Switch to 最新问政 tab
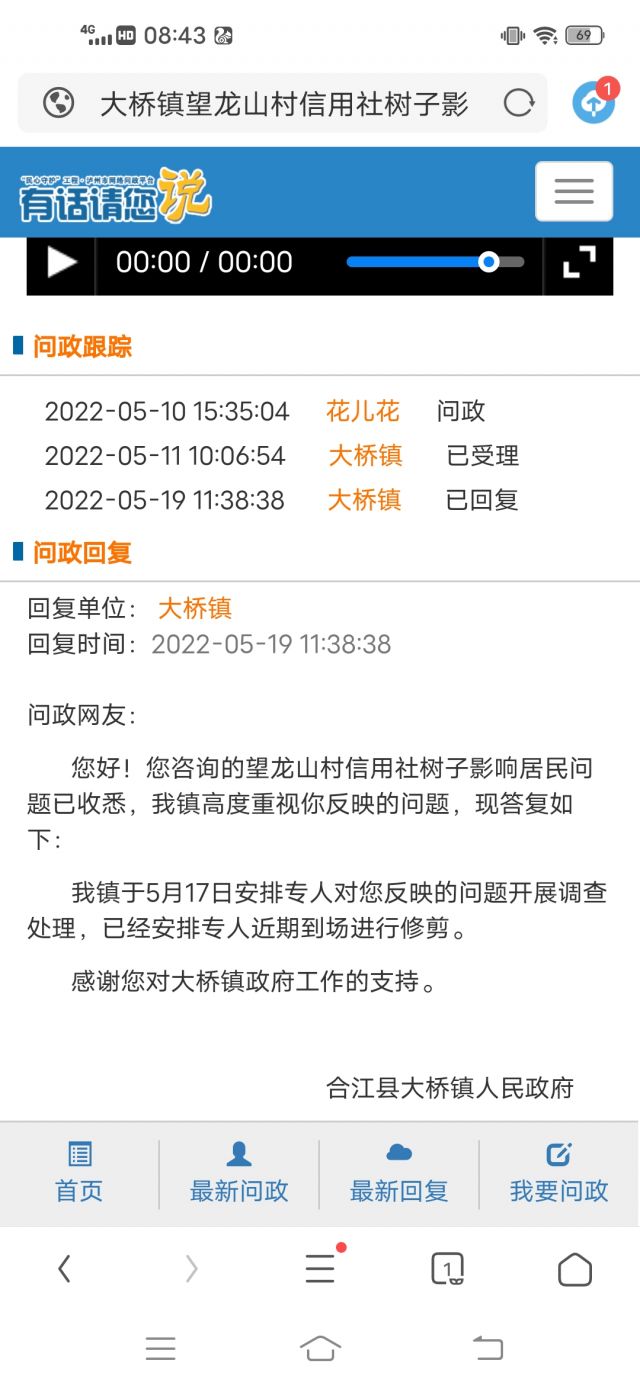 click(x=239, y=1174)
